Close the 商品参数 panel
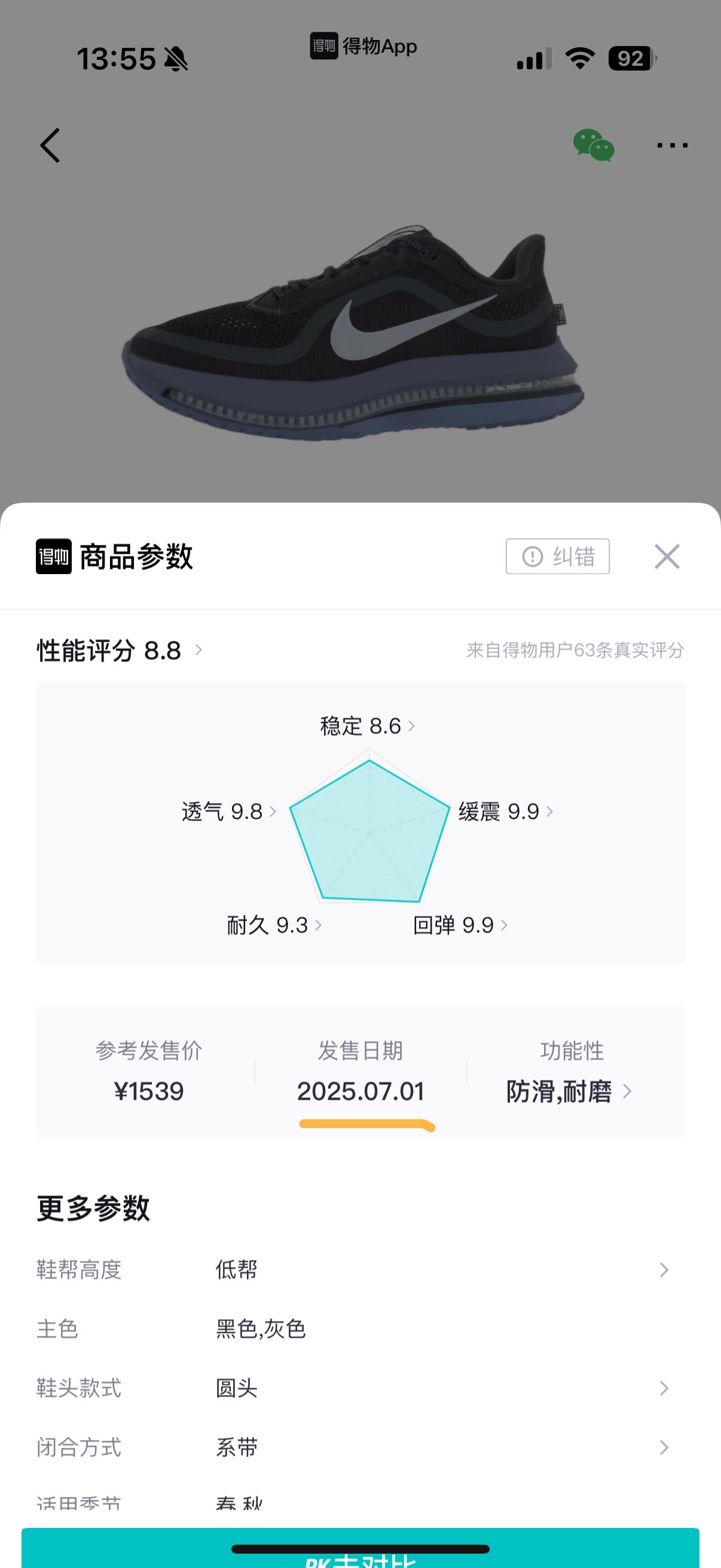This screenshot has width=721, height=1568. click(x=667, y=556)
